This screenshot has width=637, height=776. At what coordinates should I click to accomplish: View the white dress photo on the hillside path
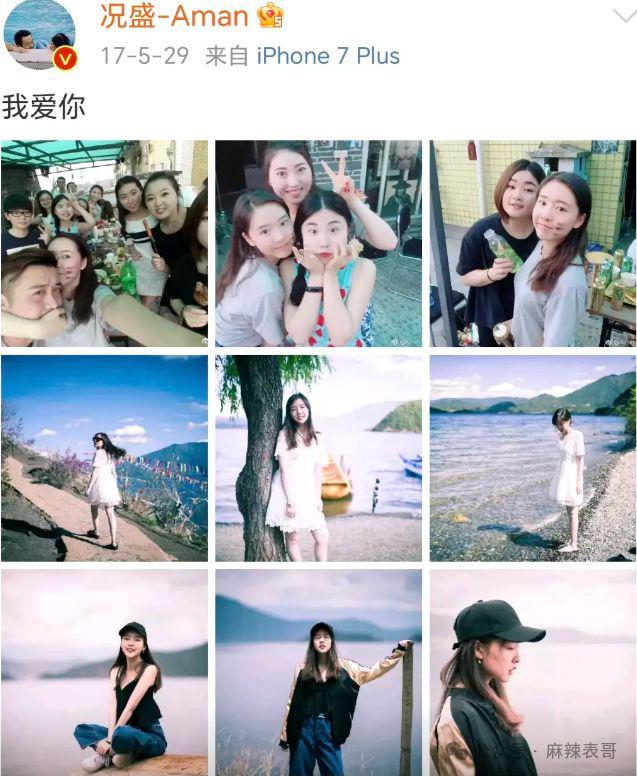[104, 458]
